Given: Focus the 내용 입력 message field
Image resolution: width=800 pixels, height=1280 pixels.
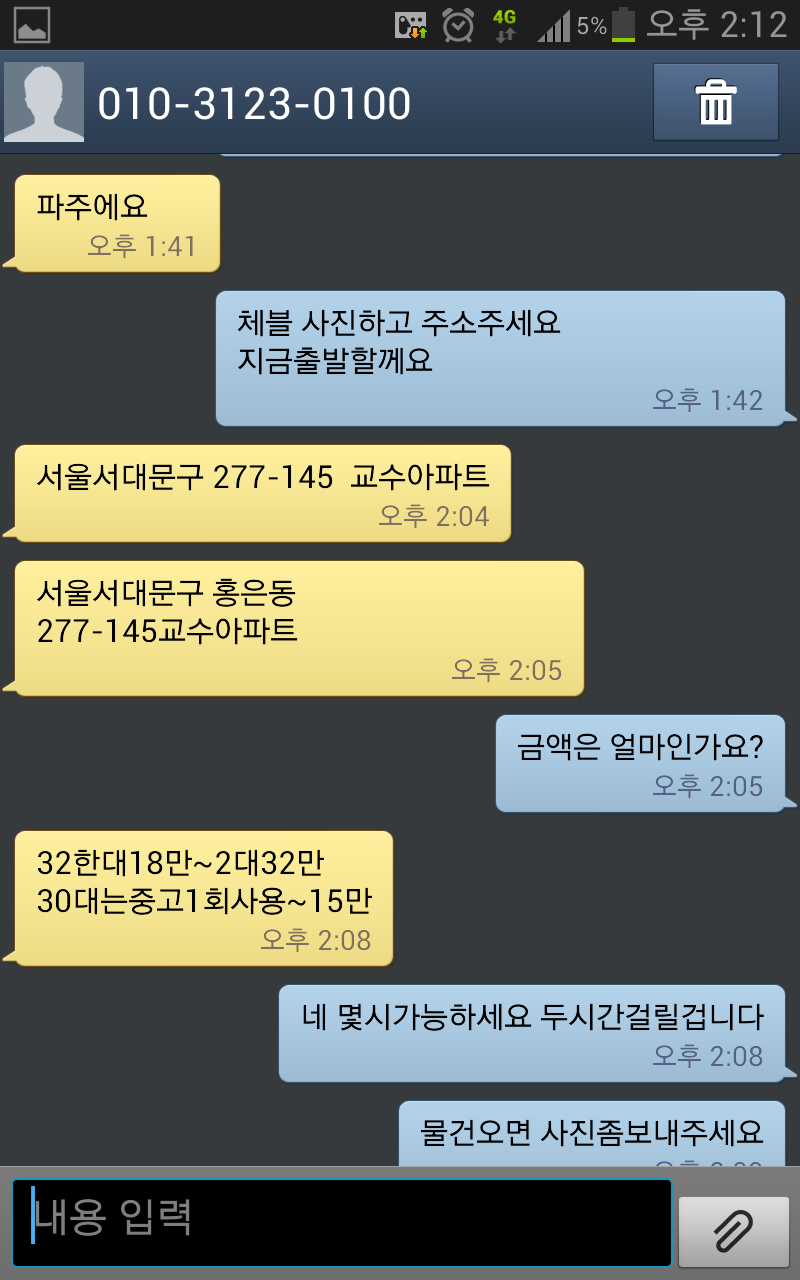Looking at the screenshot, I should 342,1222.
